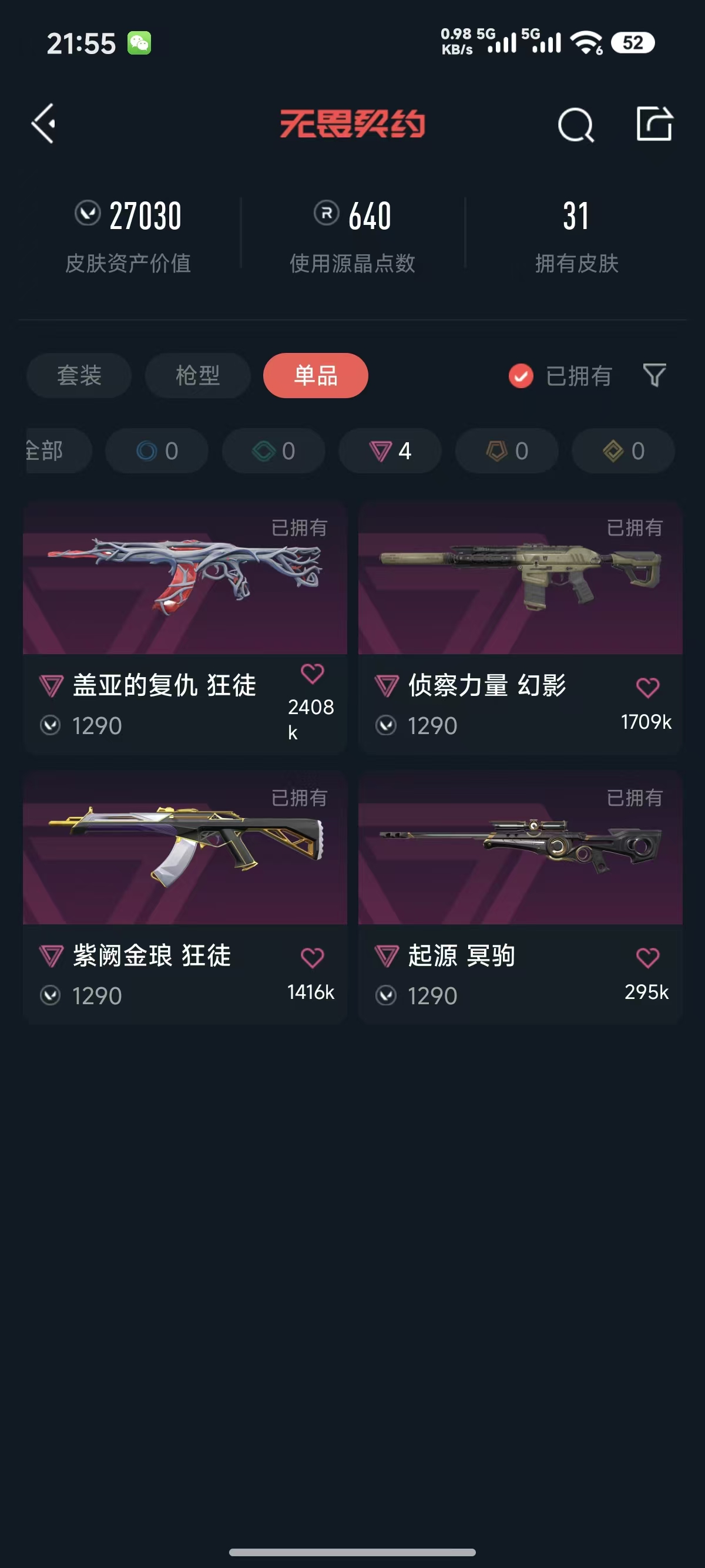Image resolution: width=705 pixels, height=1568 pixels.
Task: Filter by the blue circle rarity chip
Action: coord(156,450)
